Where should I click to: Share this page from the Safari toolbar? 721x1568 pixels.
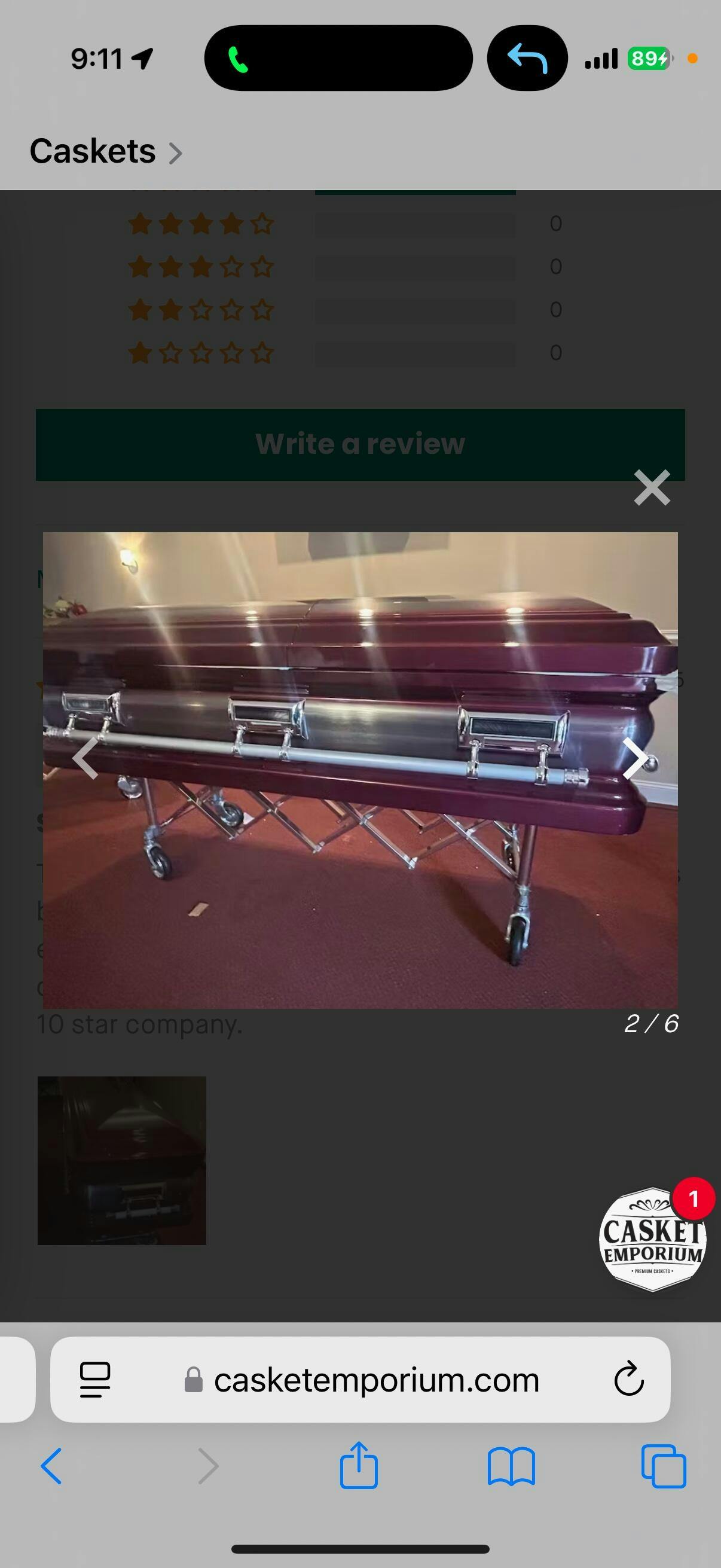coord(358,1465)
